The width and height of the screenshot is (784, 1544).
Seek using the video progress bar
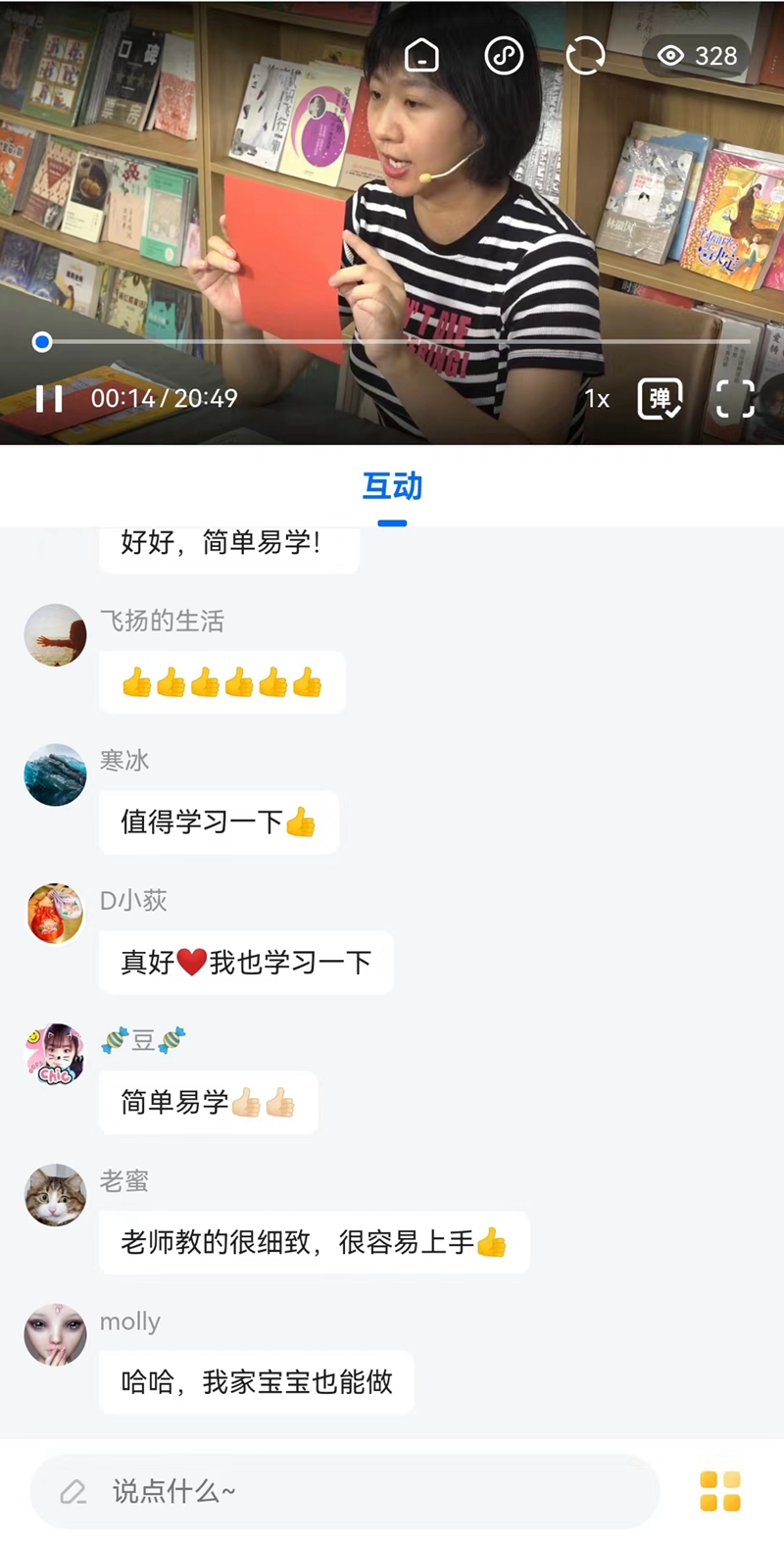[x=392, y=342]
